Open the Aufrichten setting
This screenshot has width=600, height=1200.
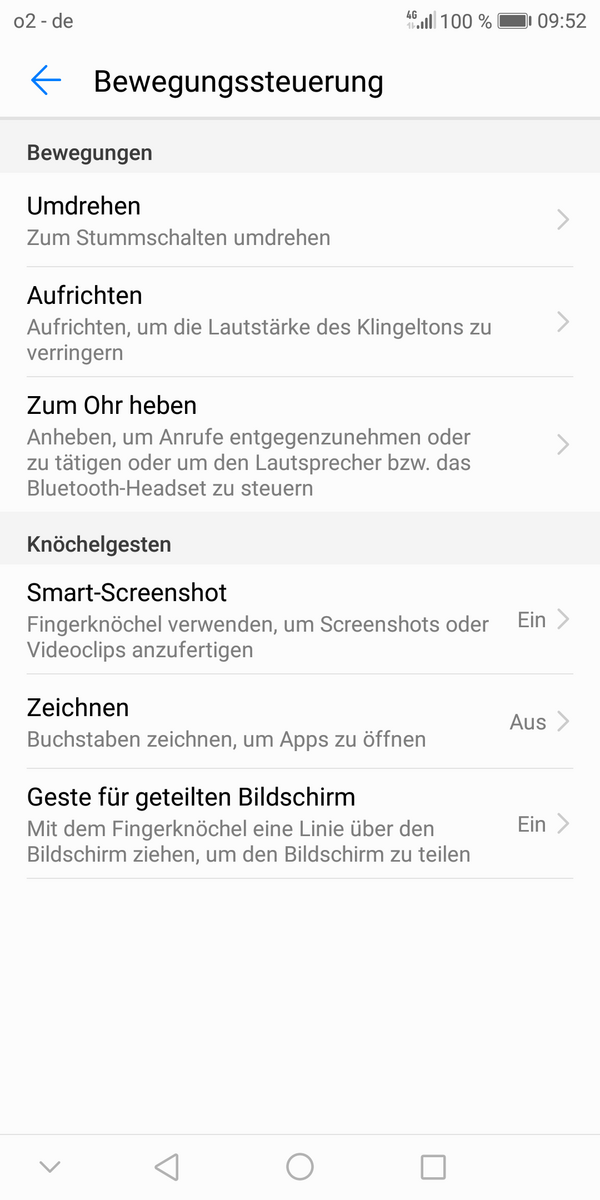coord(300,322)
